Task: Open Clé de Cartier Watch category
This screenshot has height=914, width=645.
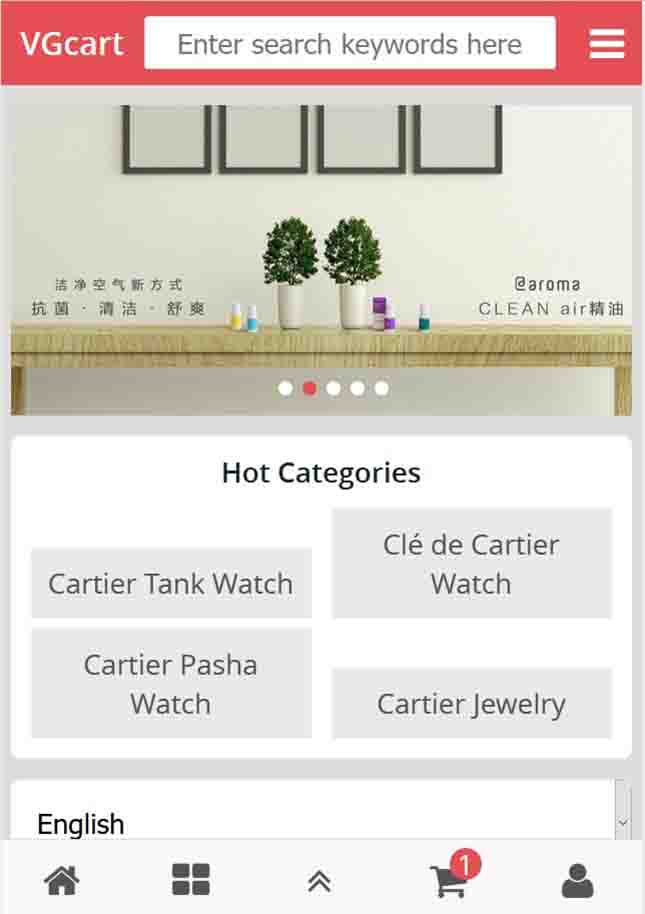Action: coord(471,564)
